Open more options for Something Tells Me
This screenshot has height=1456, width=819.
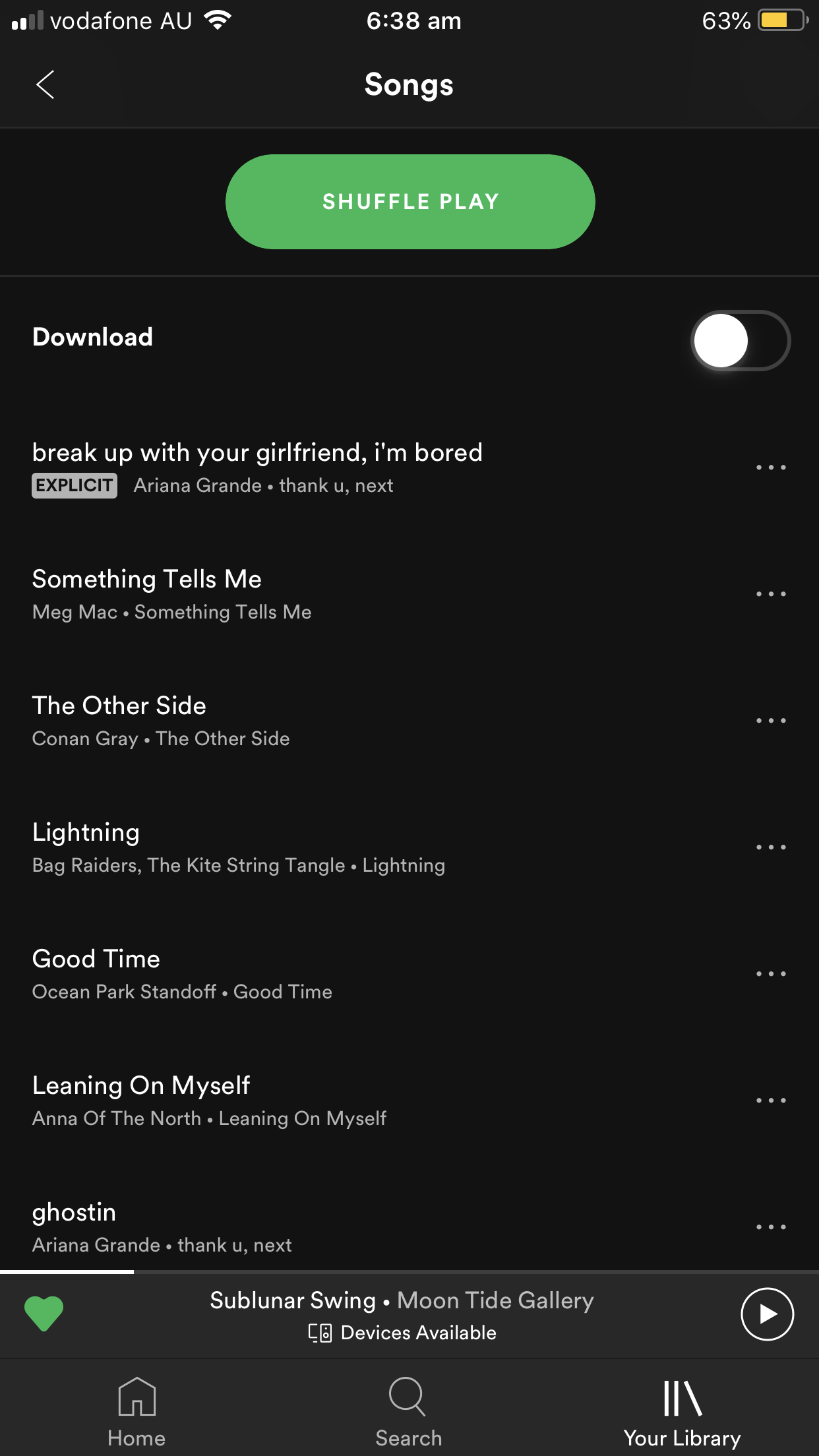pos(771,594)
